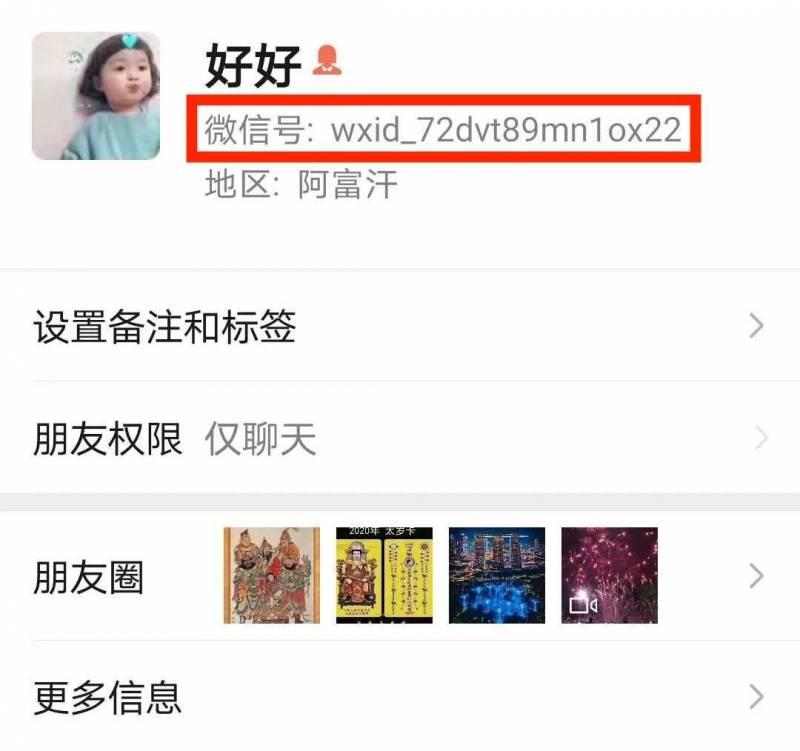This screenshot has height=751, width=800.
Task: Open 更多信息 row
Action: [x=400, y=697]
